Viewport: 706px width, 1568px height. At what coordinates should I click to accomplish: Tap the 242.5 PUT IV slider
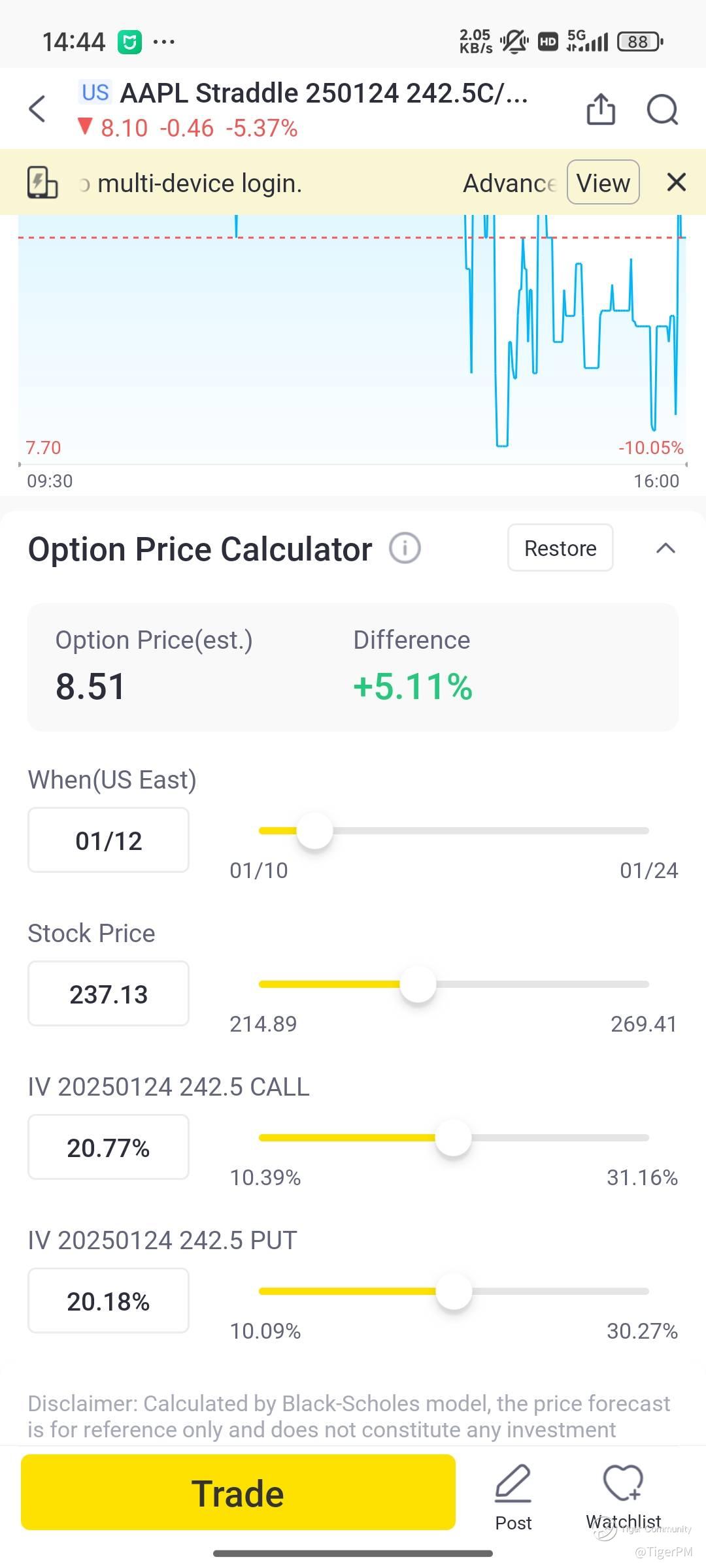[454, 1292]
